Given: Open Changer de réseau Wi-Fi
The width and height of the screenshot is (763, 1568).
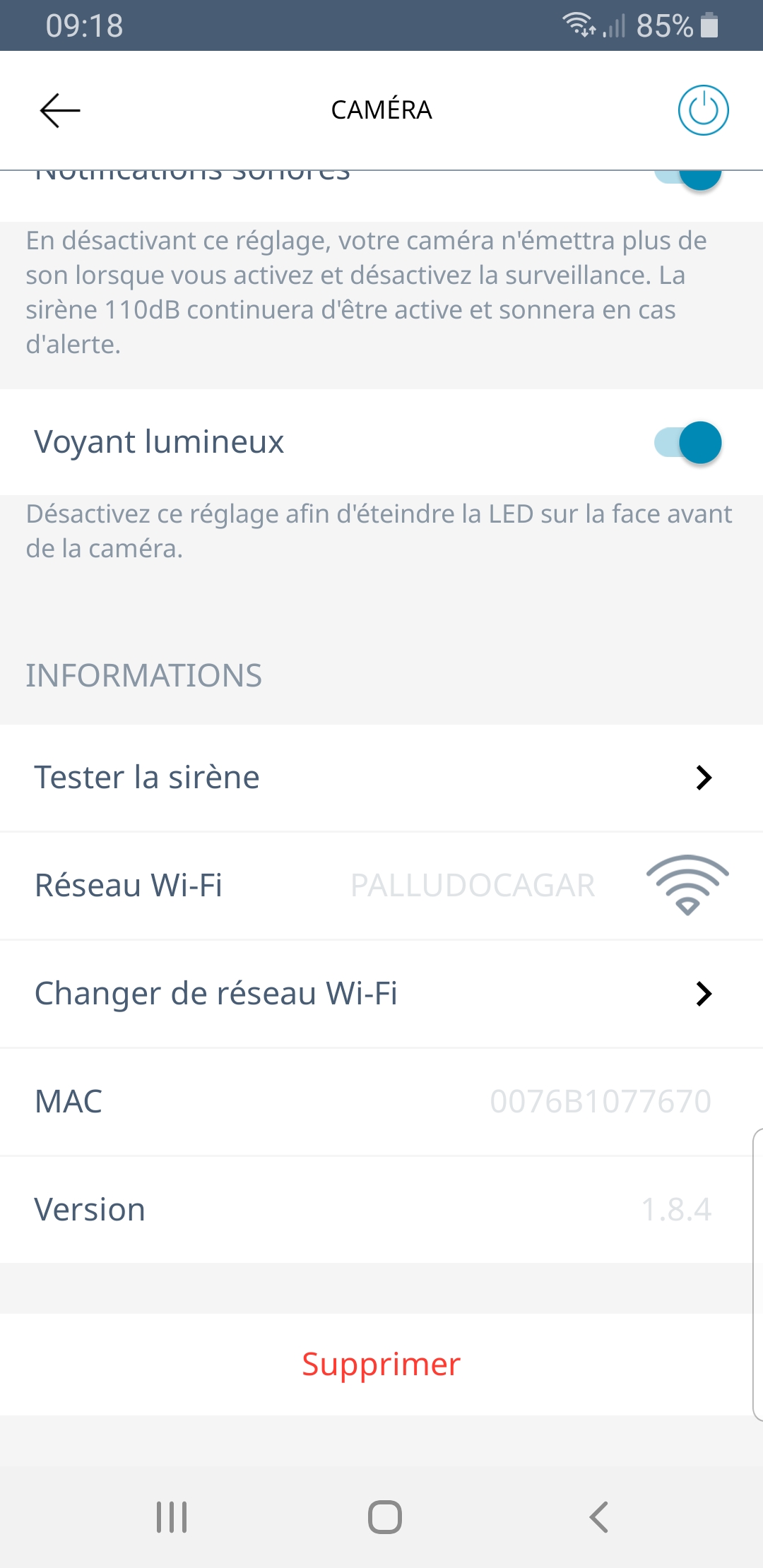Looking at the screenshot, I should click(x=381, y=994).
